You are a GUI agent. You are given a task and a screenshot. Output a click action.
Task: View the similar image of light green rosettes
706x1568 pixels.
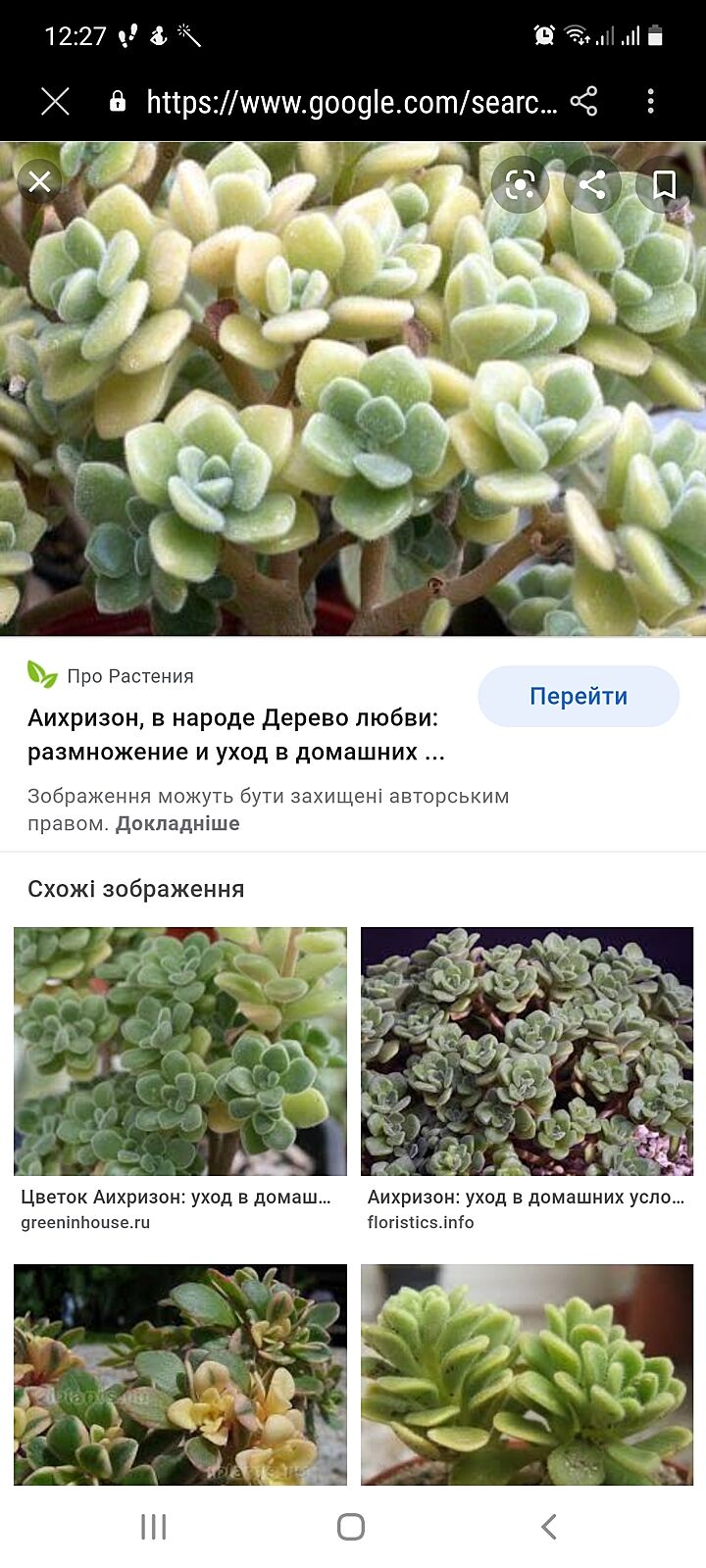527,1374
